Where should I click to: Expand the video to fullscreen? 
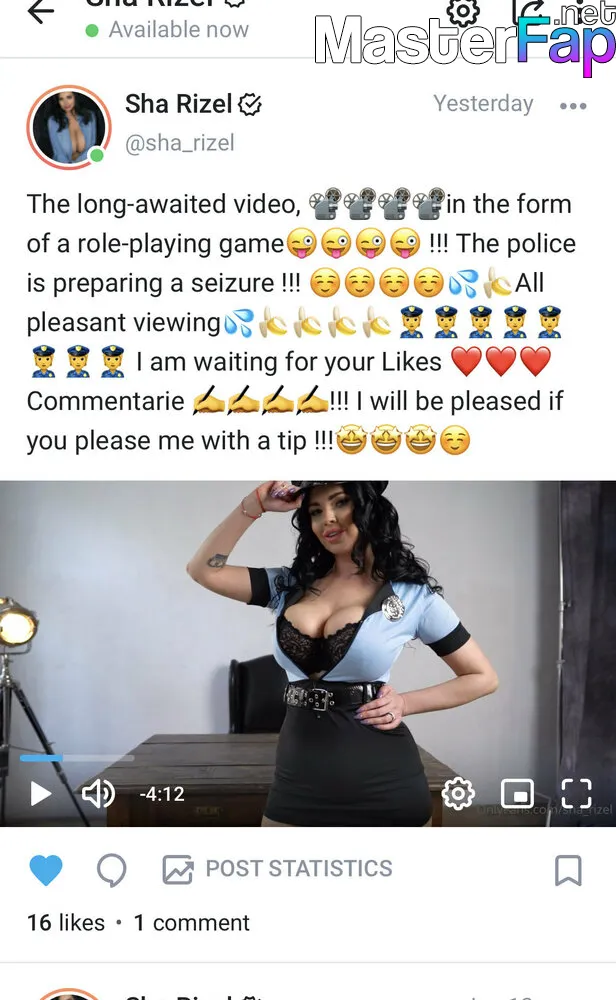576,794
